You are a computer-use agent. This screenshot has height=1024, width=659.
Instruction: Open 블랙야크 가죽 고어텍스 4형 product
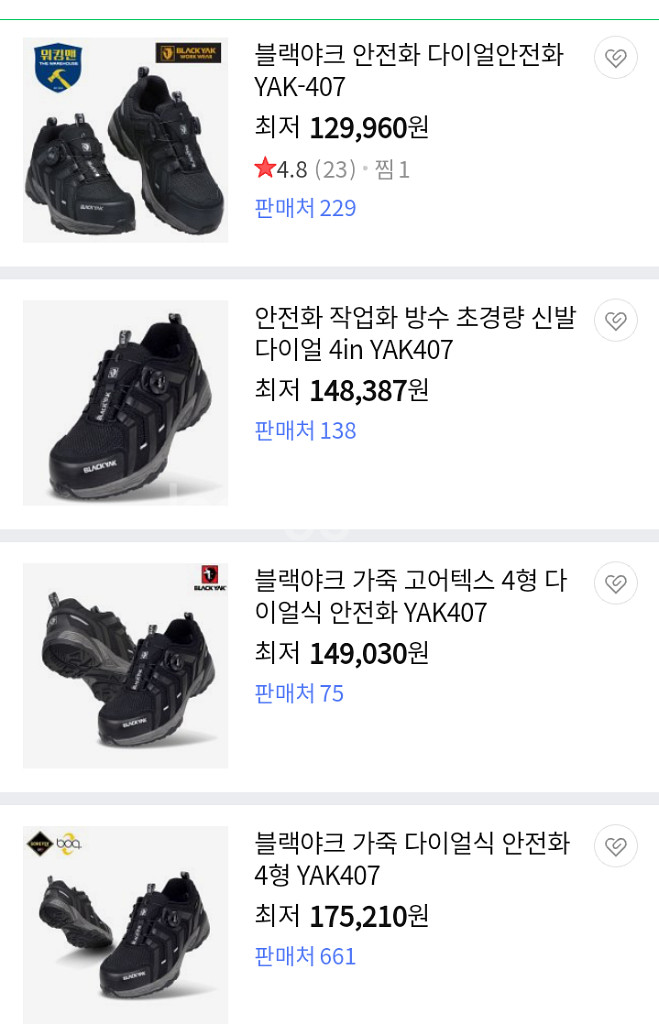point(410,596)
